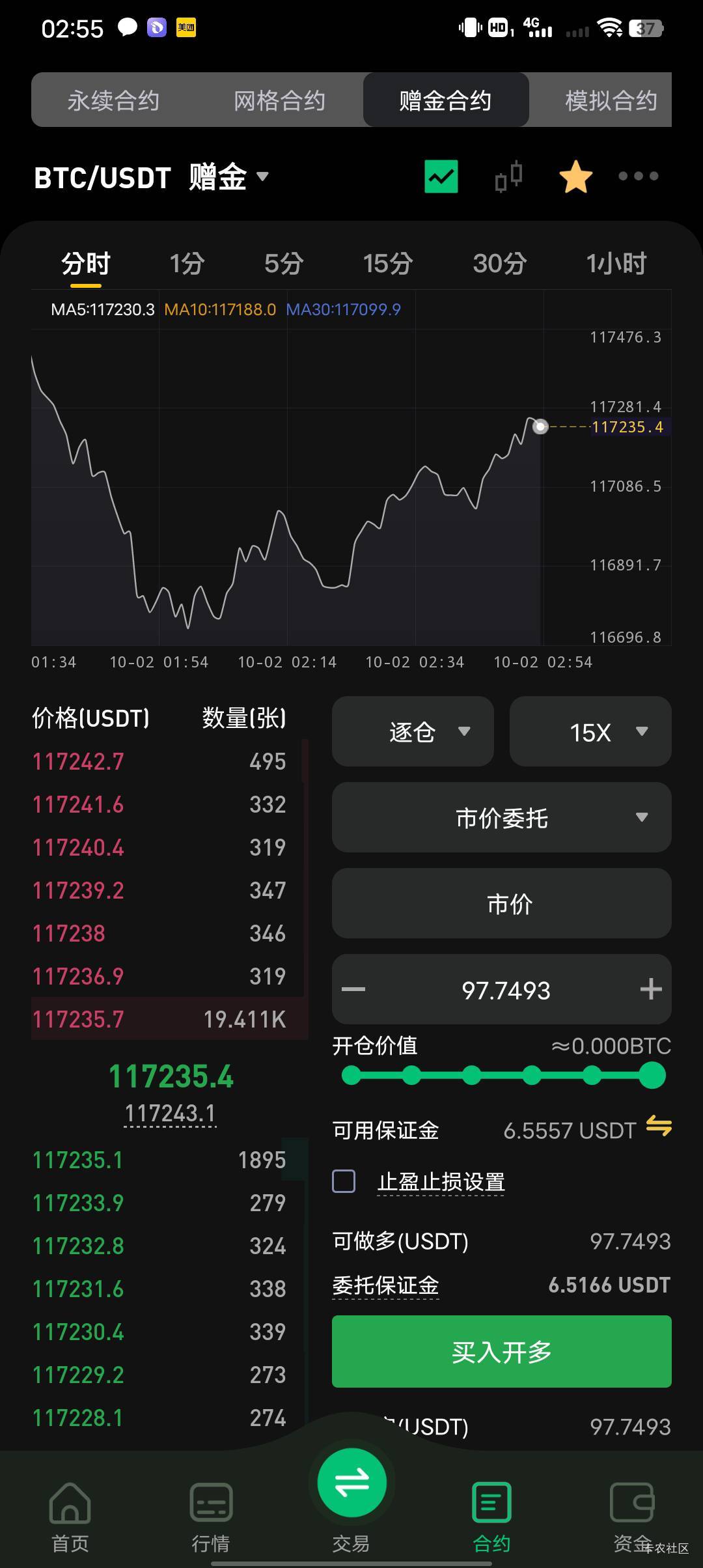Open the 逐仓 margin mode dropdown

click(x=413, y=732)
